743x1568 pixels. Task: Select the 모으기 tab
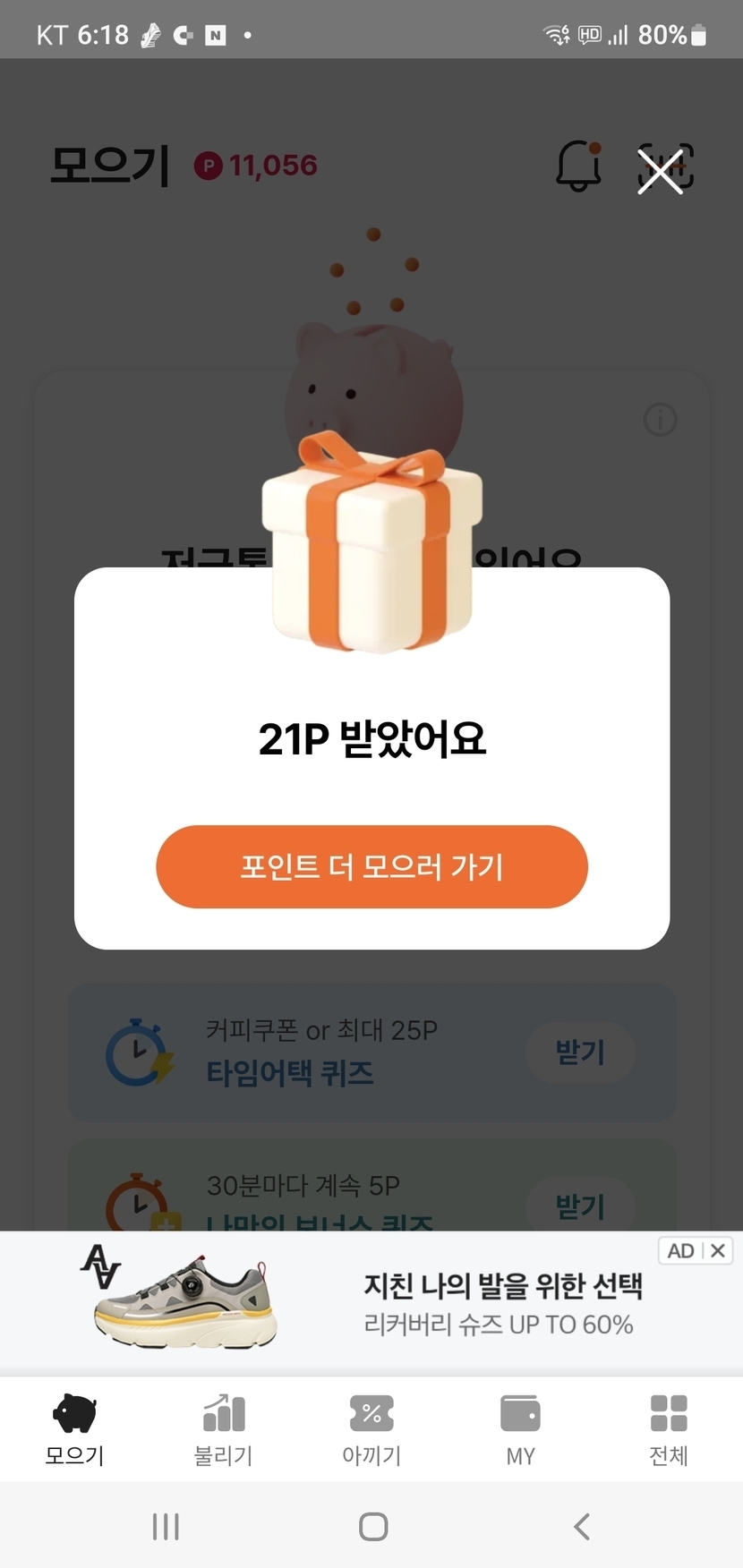pyautogui.click(x=74, y=1429)
